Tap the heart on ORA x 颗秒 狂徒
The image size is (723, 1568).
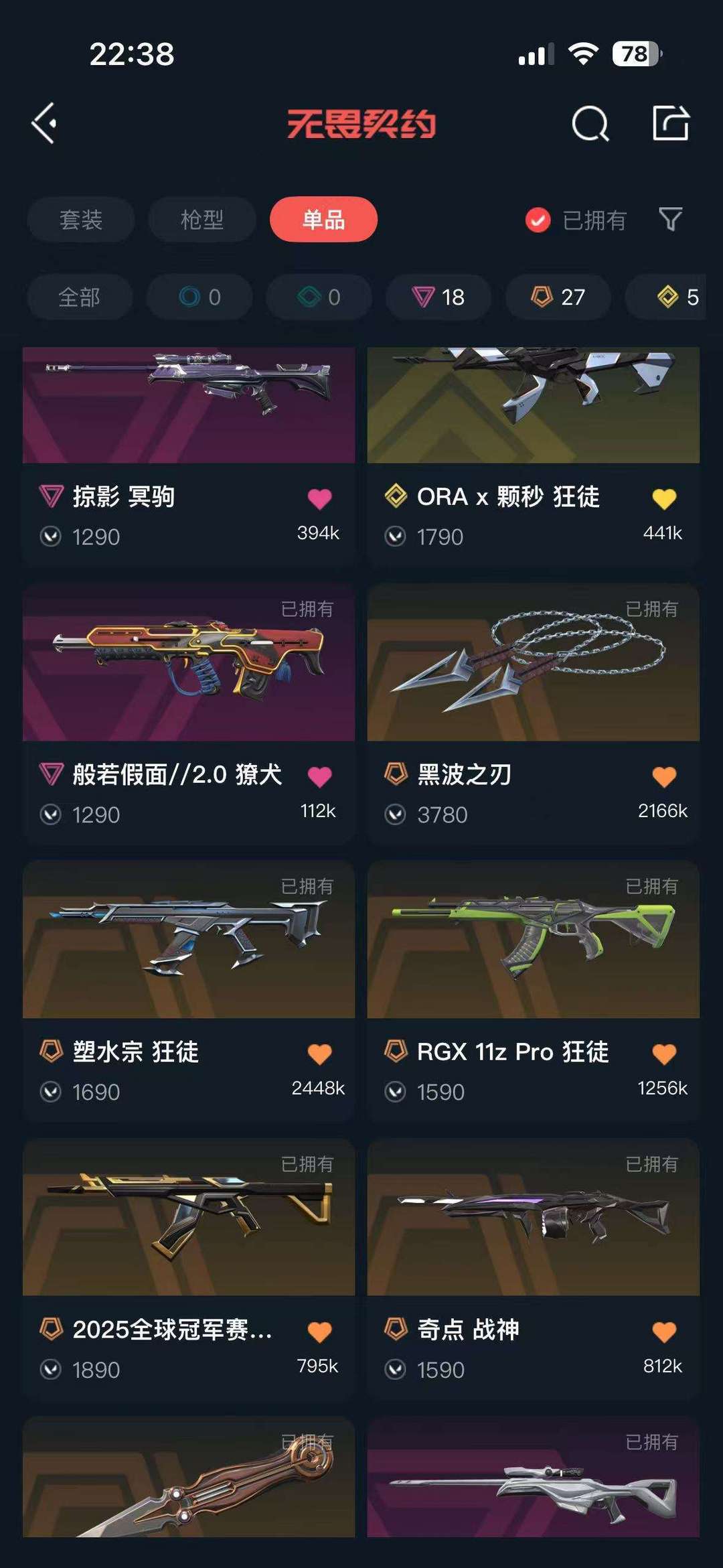664,498
